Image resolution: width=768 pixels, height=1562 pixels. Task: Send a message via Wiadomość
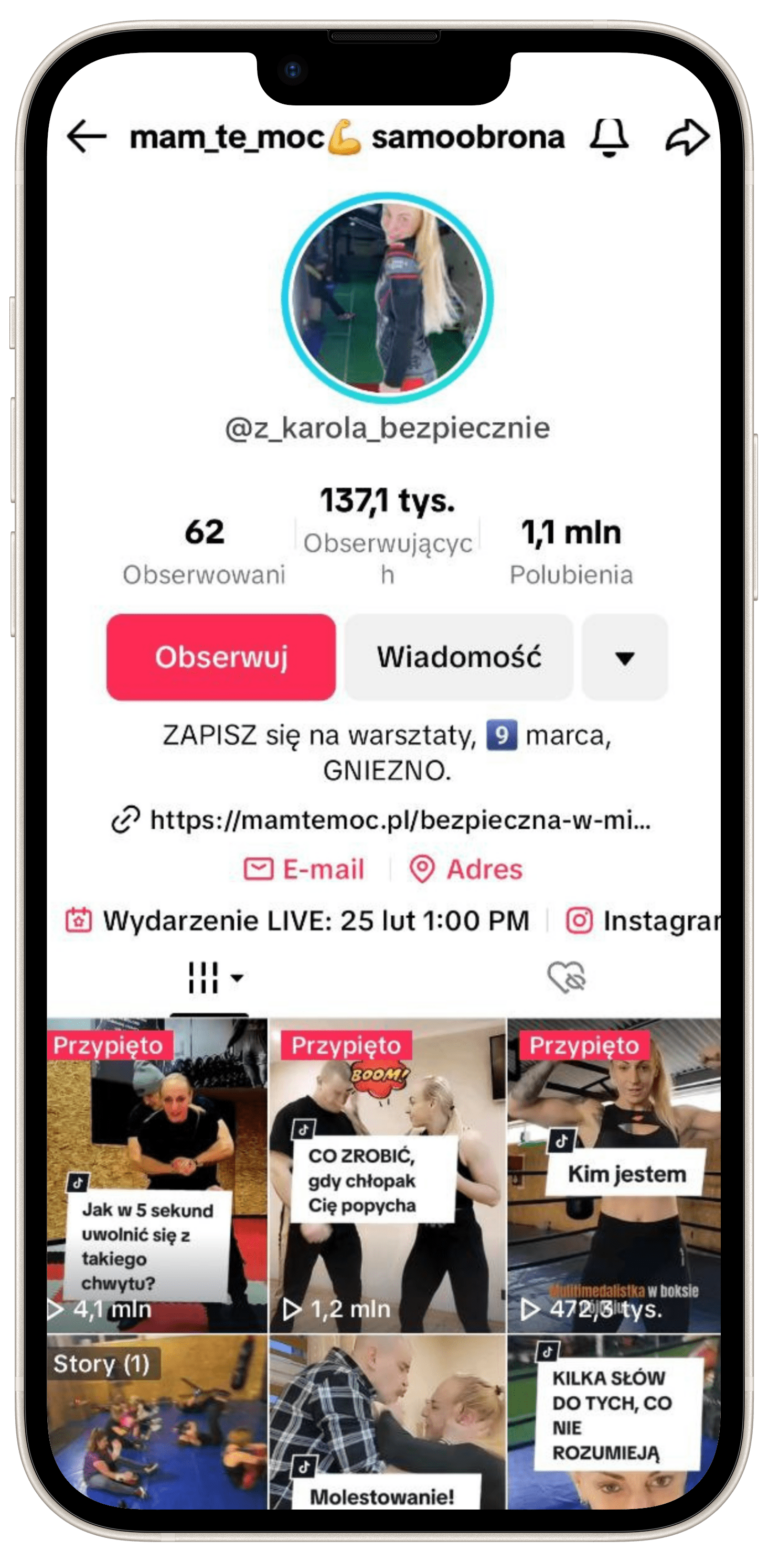pyautogui.click(x=459, y=657)
